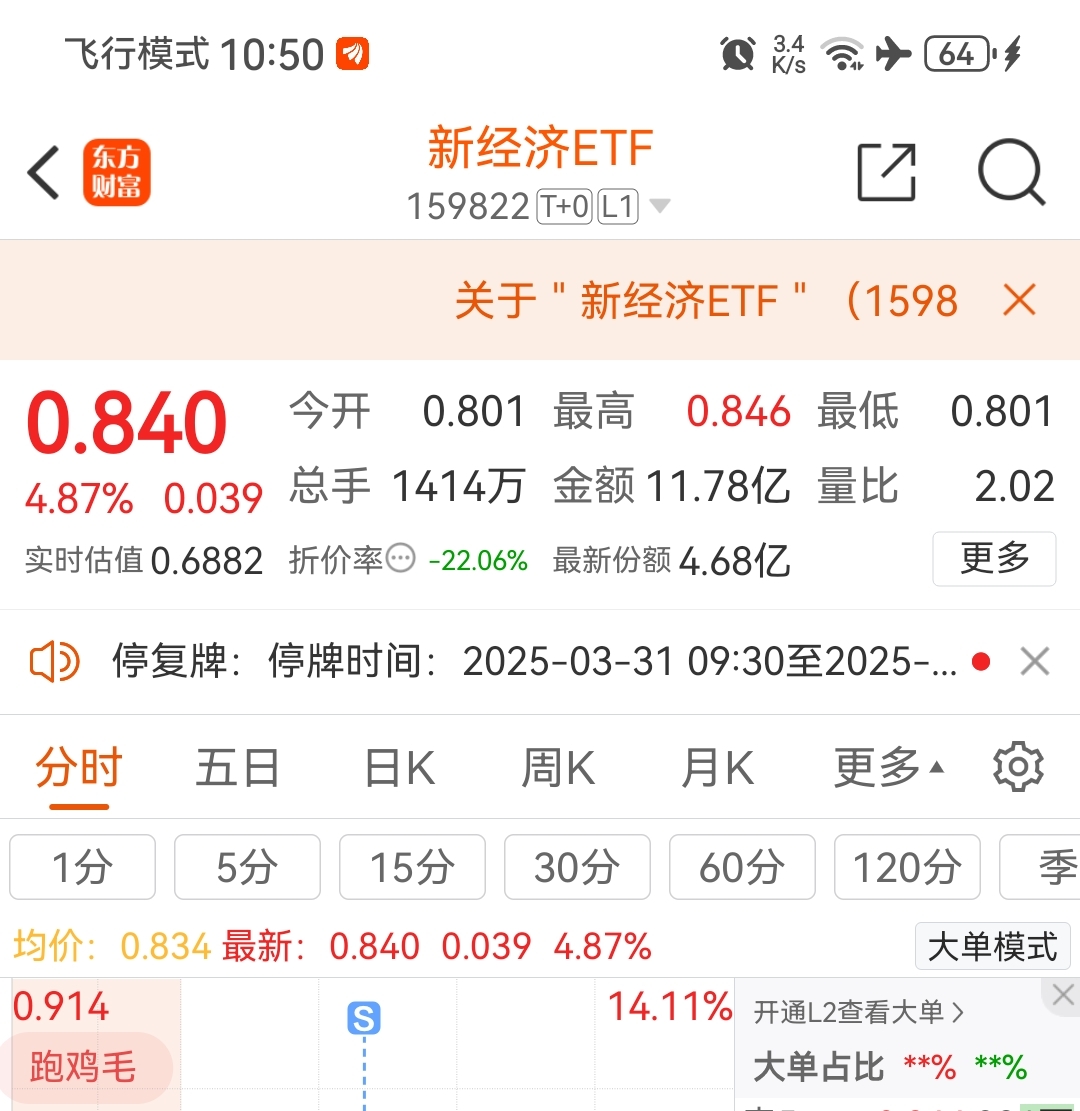The image size is (1080, 1111).
Task: Select the 60分 interval option
Action: pyautogui.click(x=742, y=867)
